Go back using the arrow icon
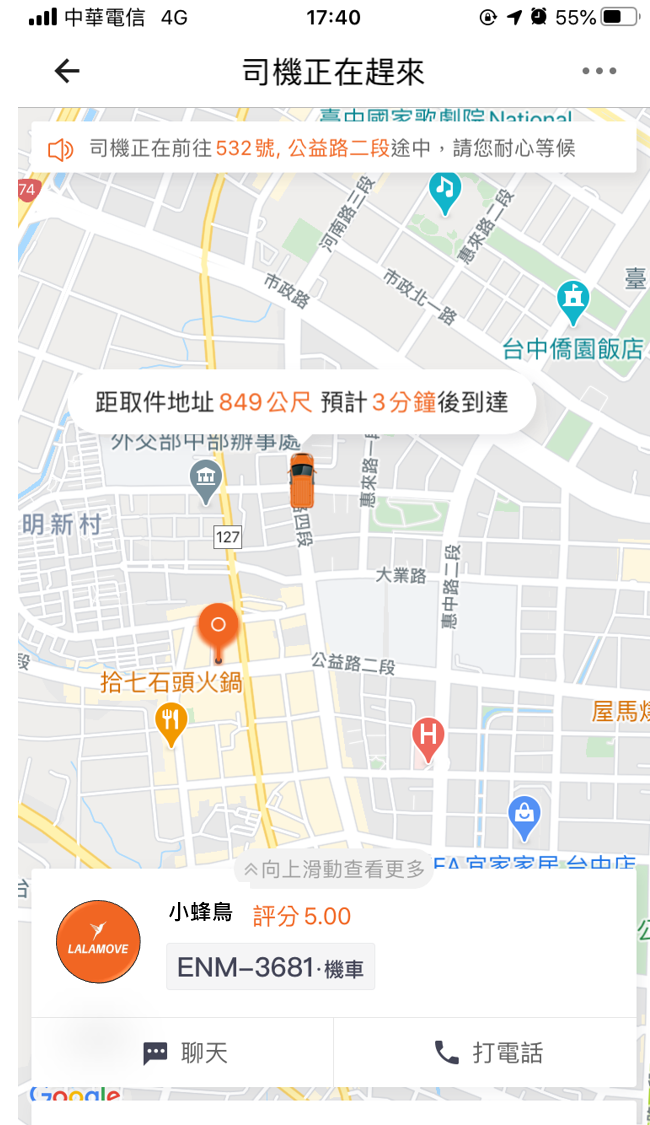The height and width of the screenshot is (1125, 650). 67,71
